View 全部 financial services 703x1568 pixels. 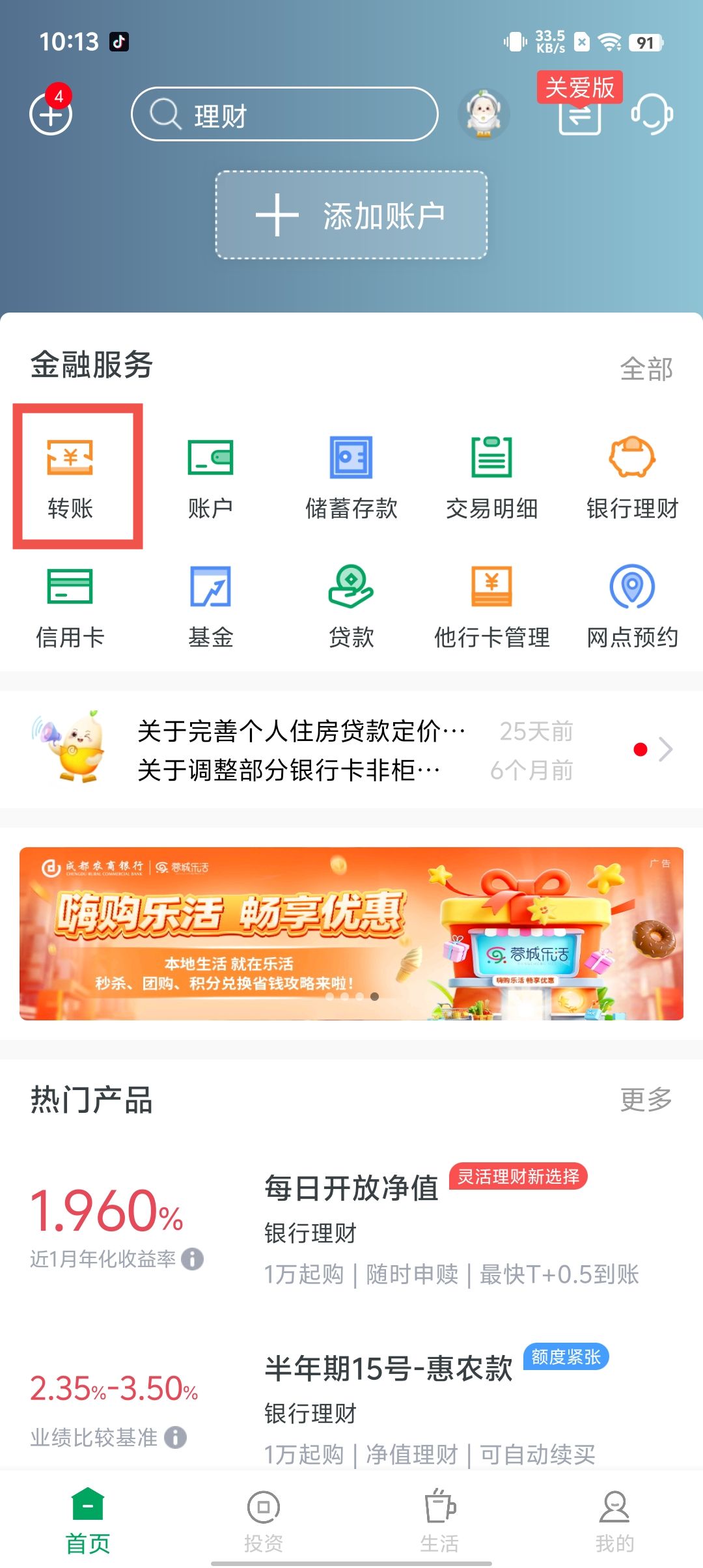[646, 369]
